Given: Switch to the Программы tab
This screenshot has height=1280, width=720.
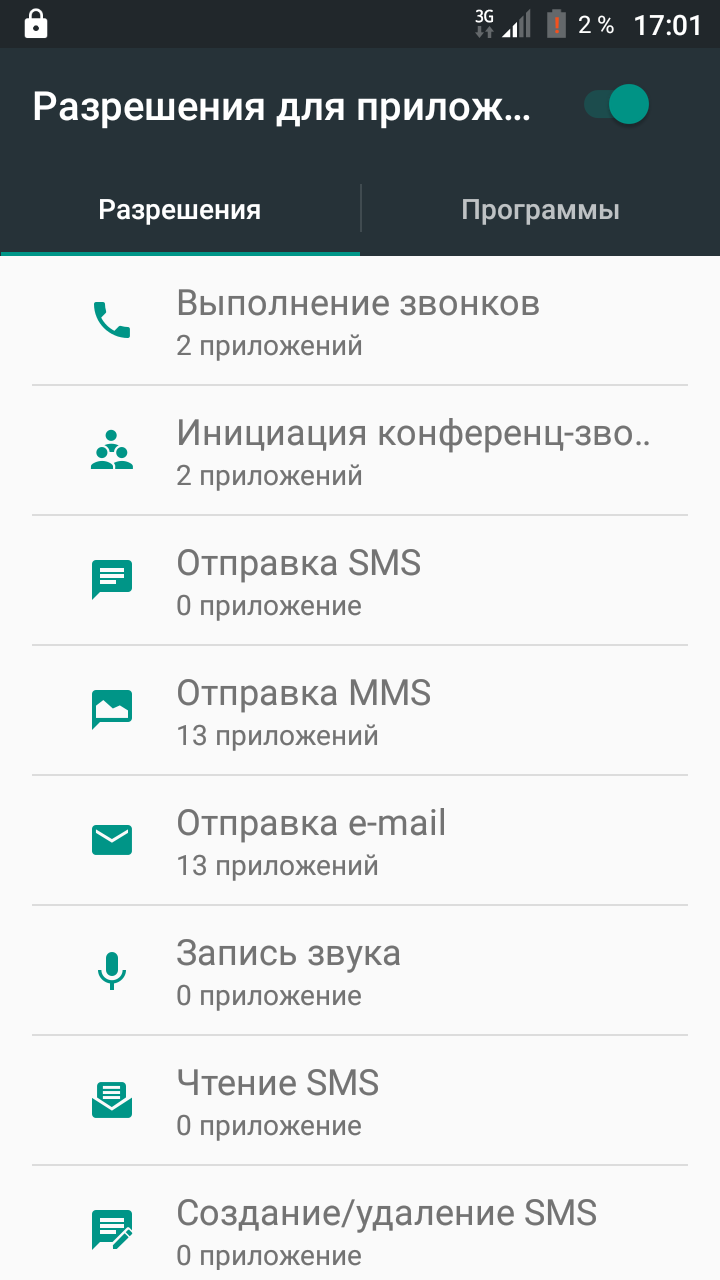Looking at the screenshot, I should tap(540, 211).
